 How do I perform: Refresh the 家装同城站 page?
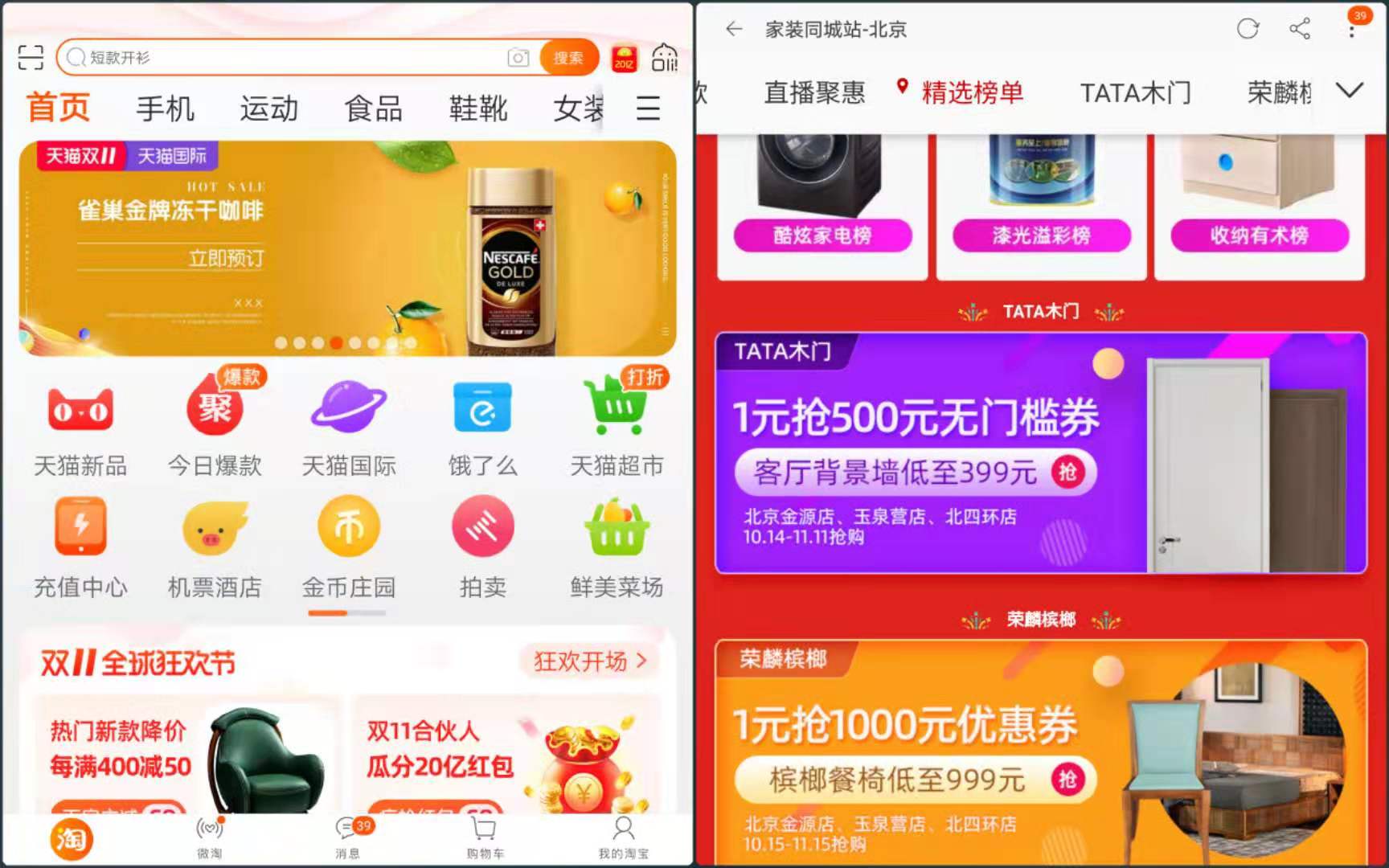pos(1248,30)
